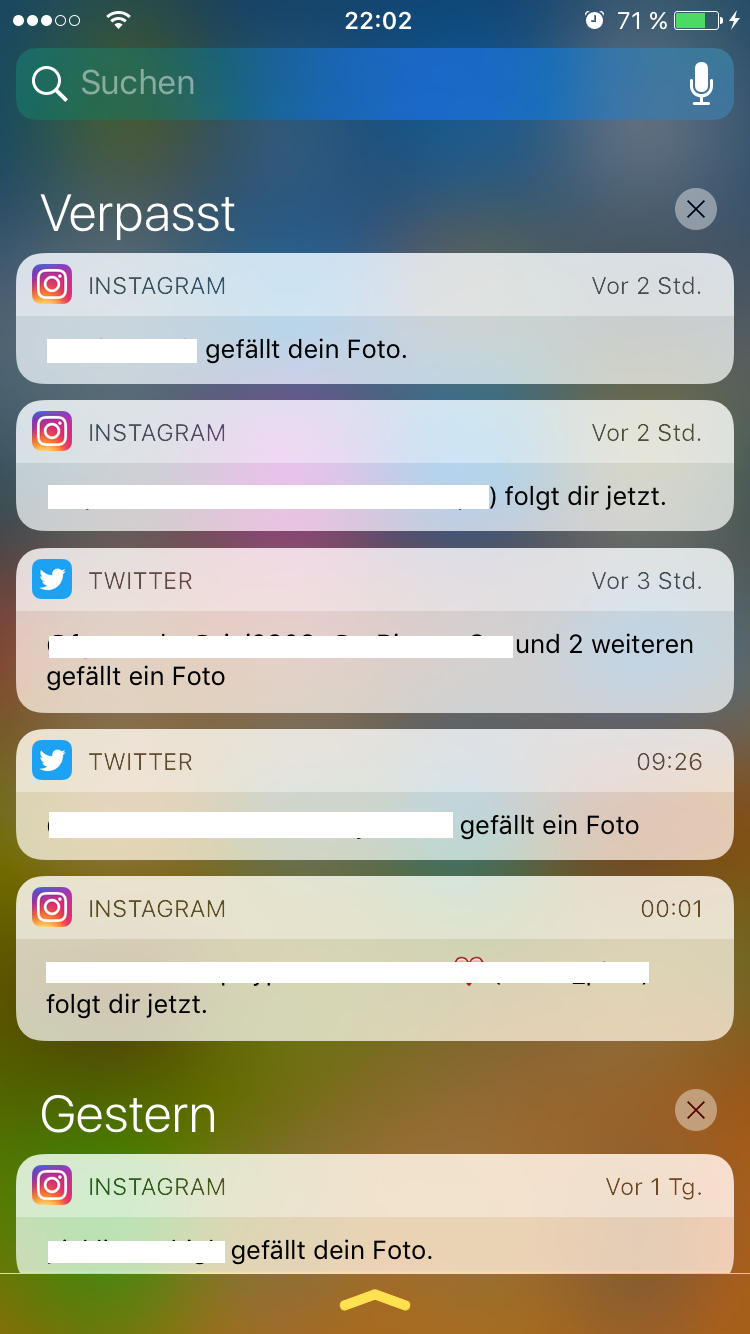Open the Instagram notification from Vor 1 Tg.
Screen dimensions: 750x1334
(375, 1213)
